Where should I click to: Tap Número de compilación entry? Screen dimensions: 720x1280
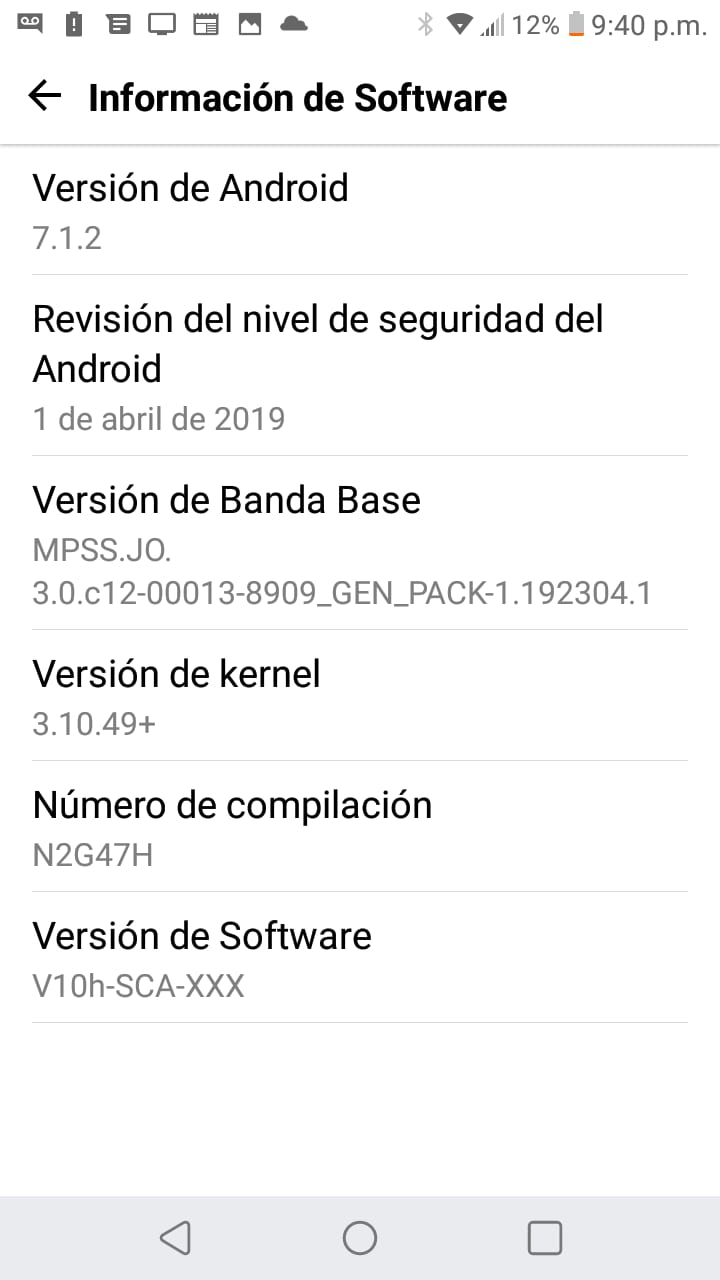360,826
